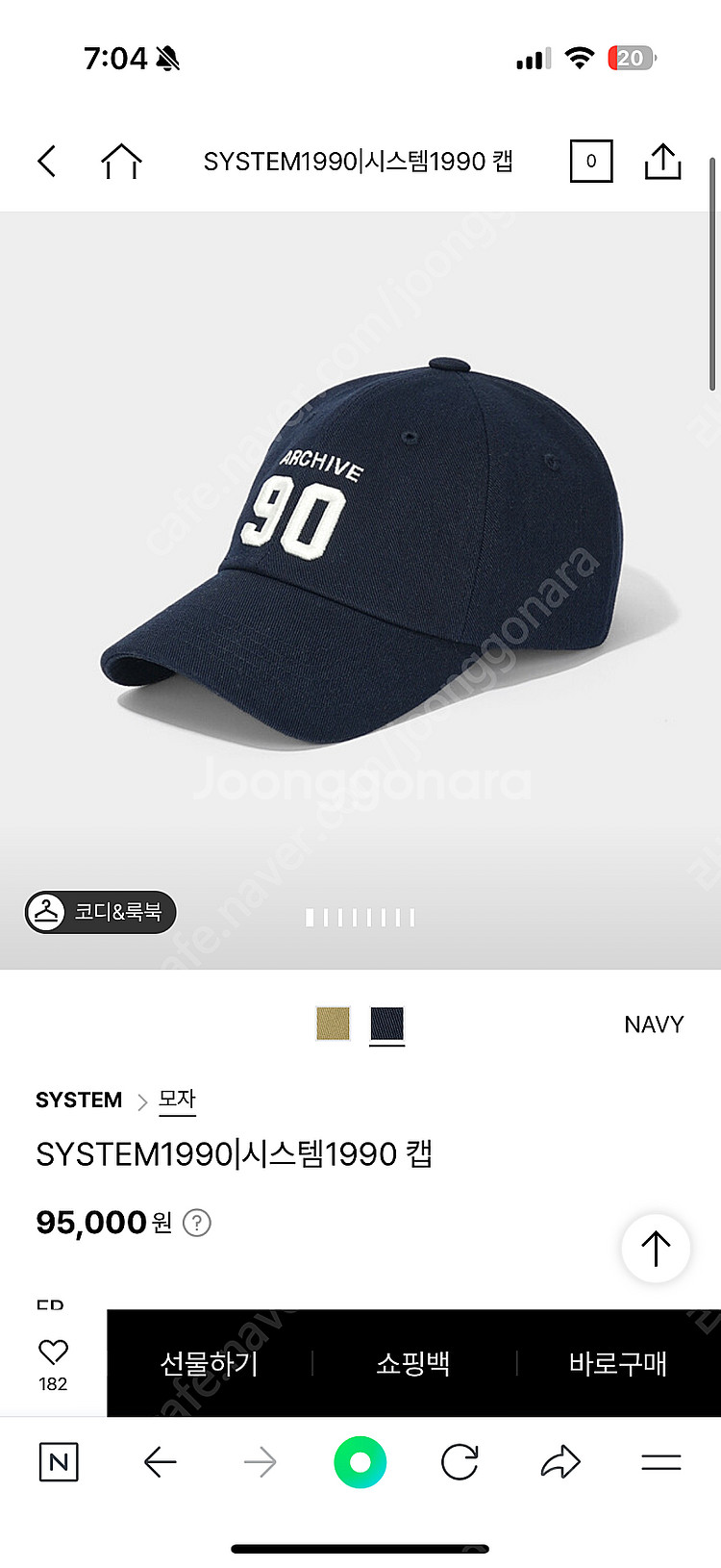This screenshot has height=1568, width=721.
Task: Buy now with 바로구매
Action: tap(617, 1363)
